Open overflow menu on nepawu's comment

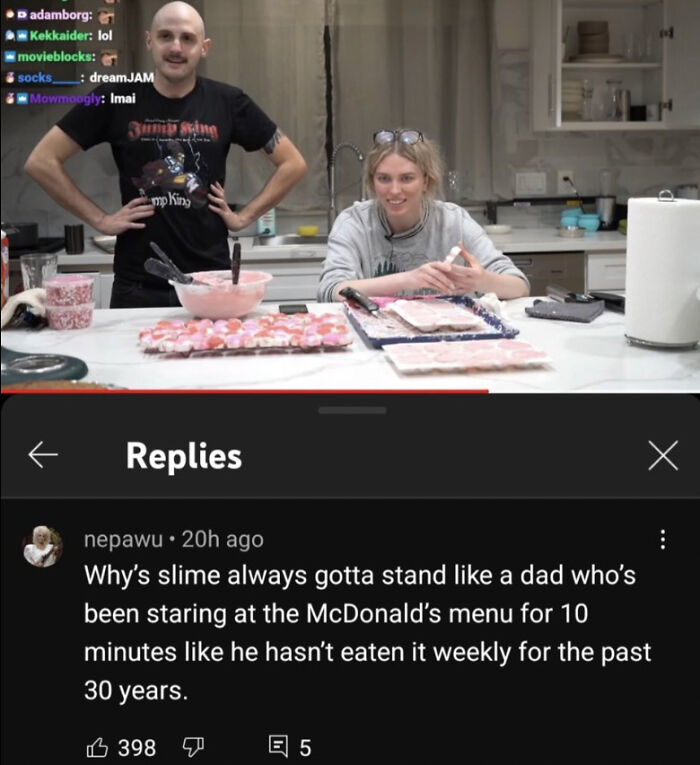point(661,540)
